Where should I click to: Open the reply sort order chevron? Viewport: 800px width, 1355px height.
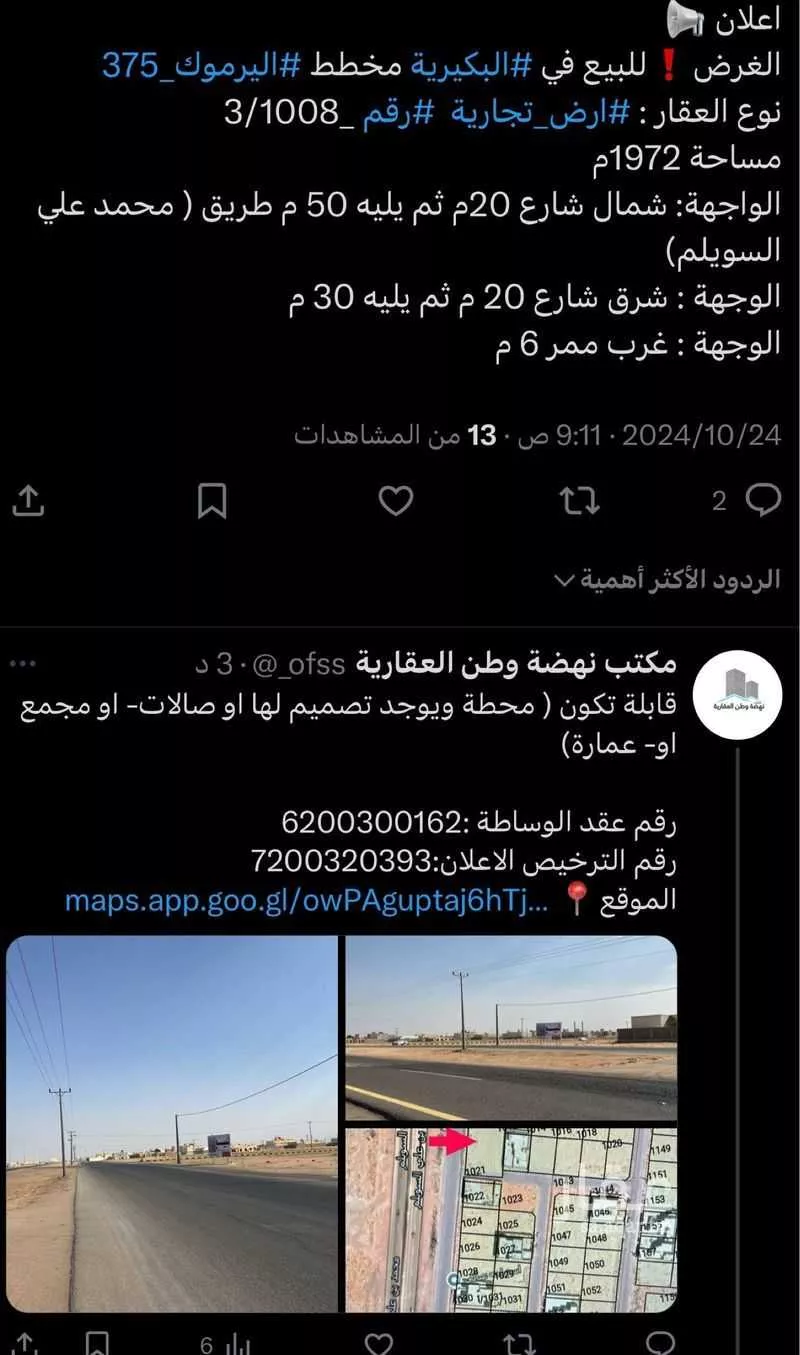coord(565,578)
